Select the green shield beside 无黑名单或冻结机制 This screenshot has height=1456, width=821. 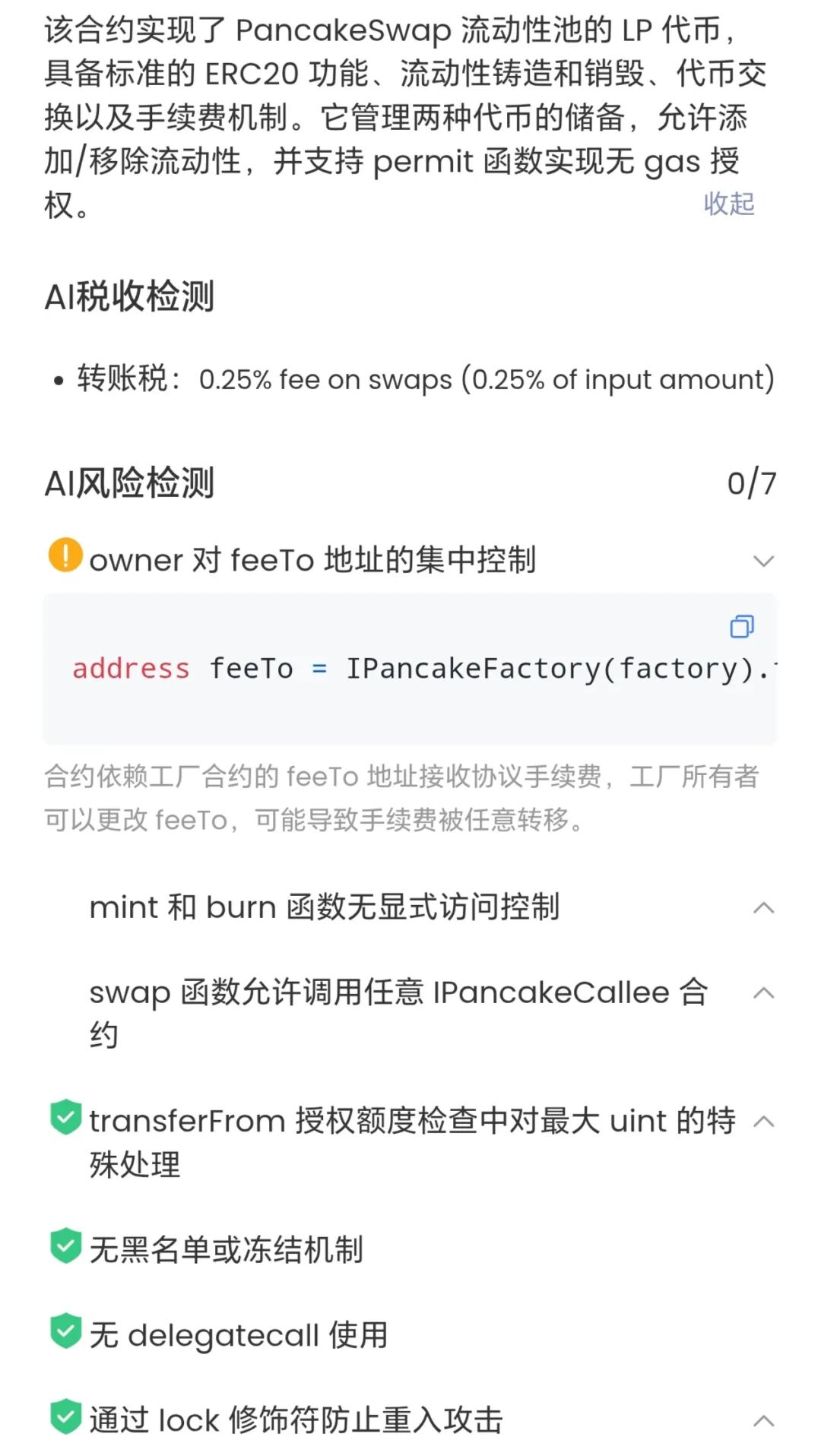point(65,1243)
